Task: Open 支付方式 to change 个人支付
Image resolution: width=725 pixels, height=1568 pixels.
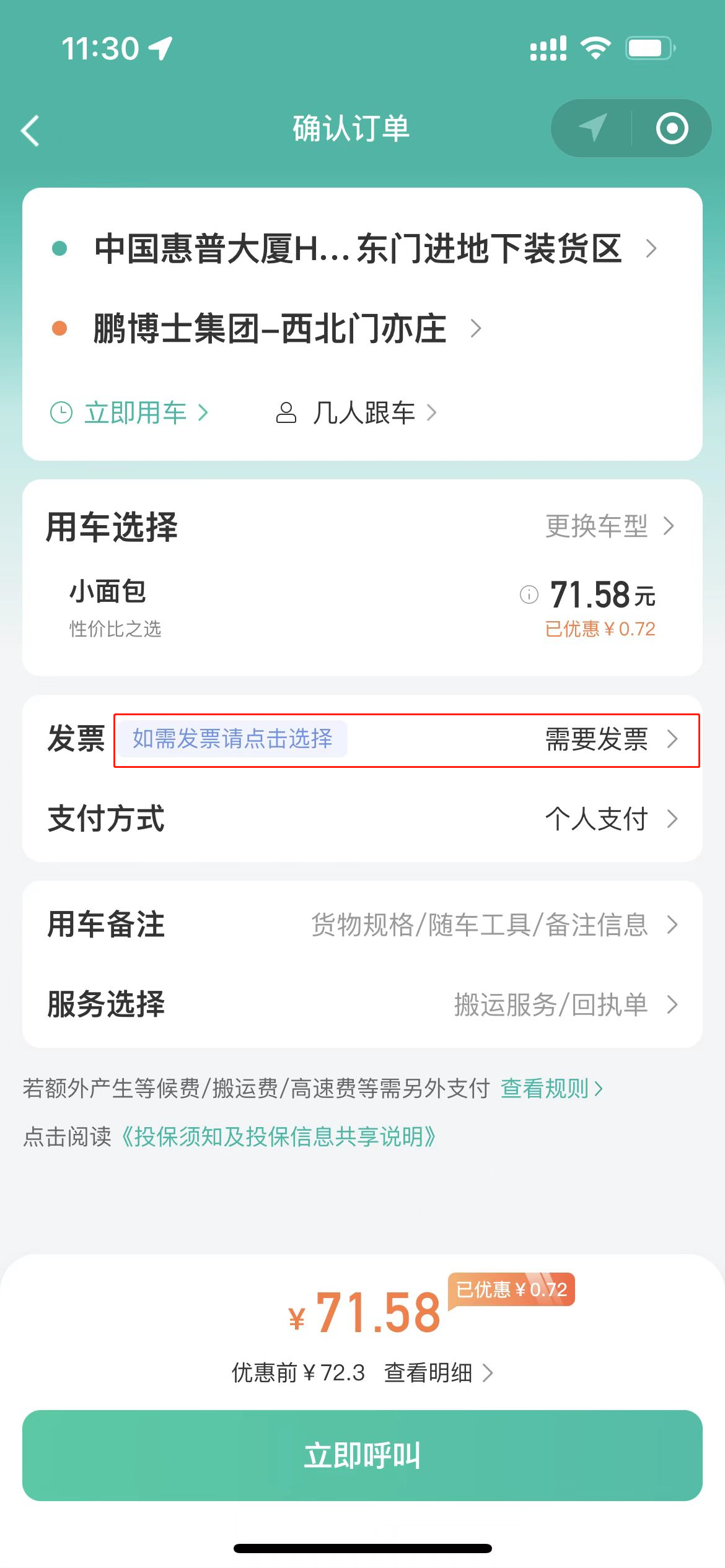Action: tap(362, 819)
